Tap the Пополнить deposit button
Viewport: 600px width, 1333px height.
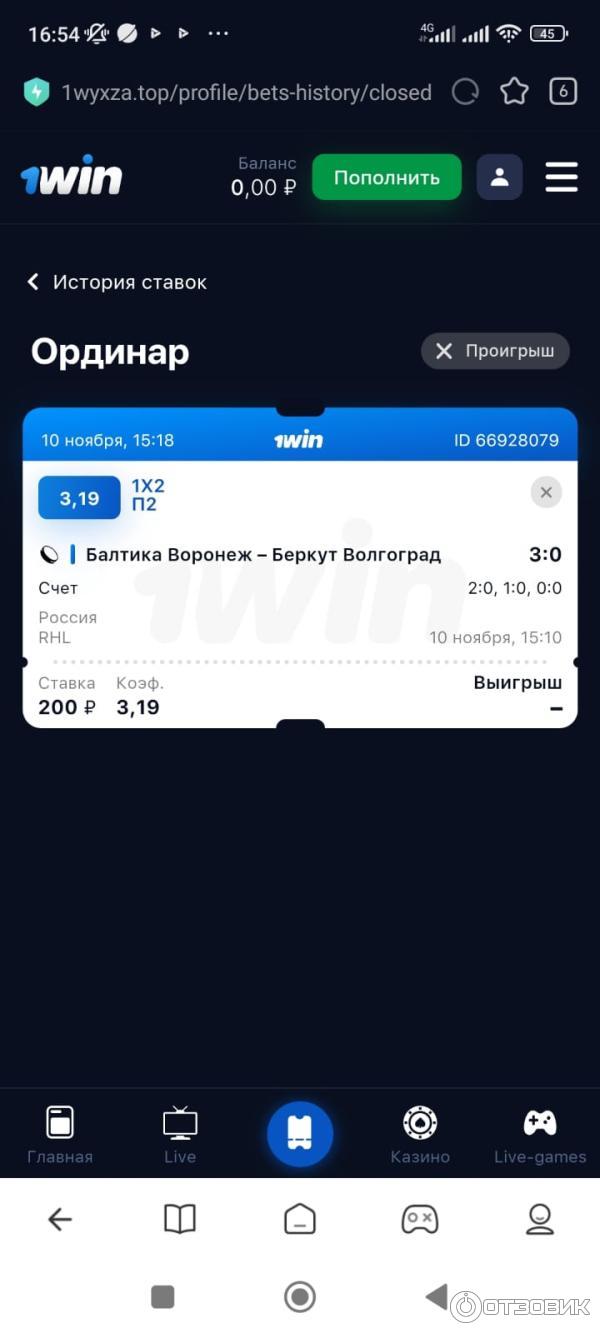386,178
